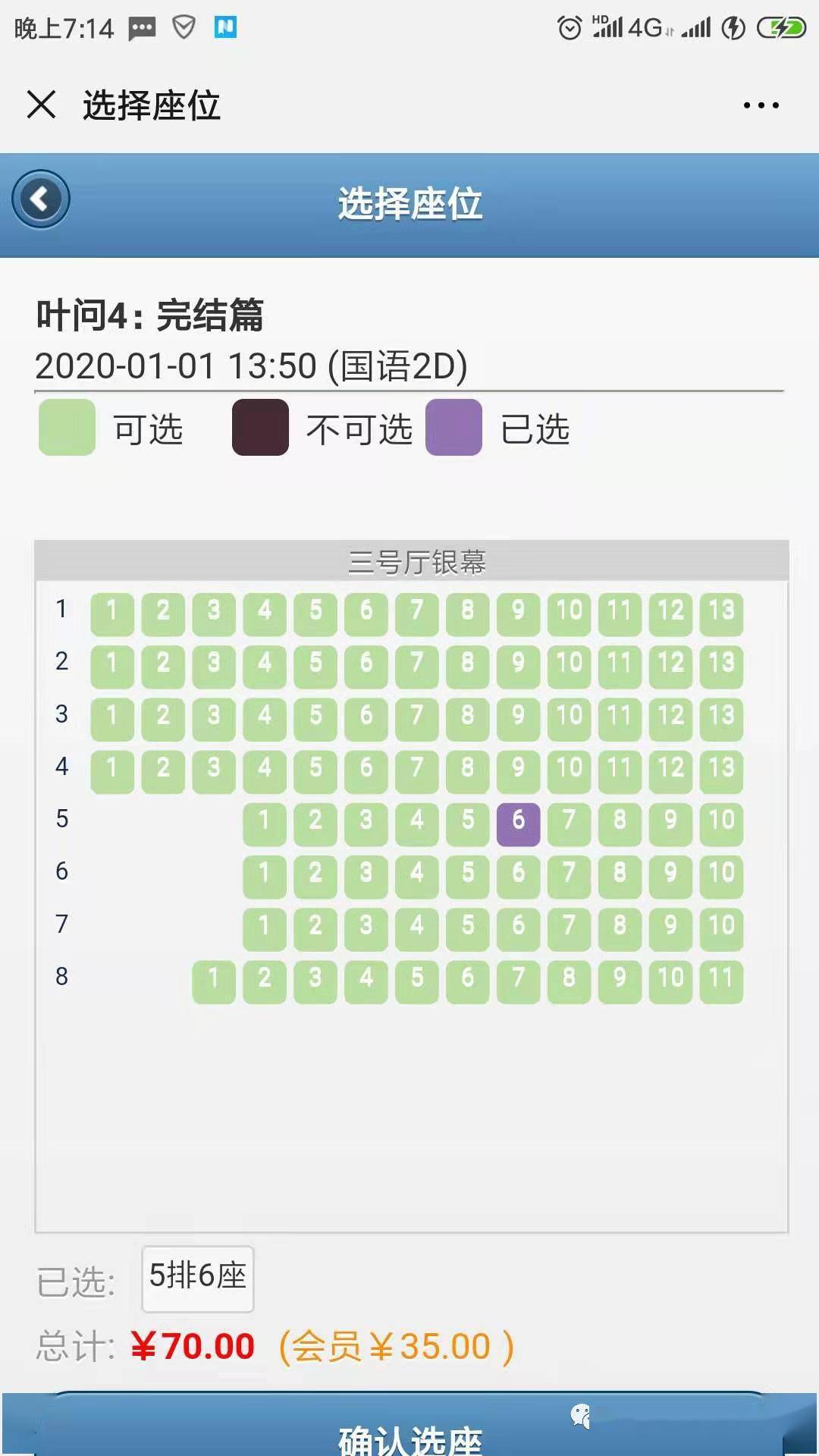
Task: Remove the 5排6座 selected seat tag
Action: point(198,1278)
